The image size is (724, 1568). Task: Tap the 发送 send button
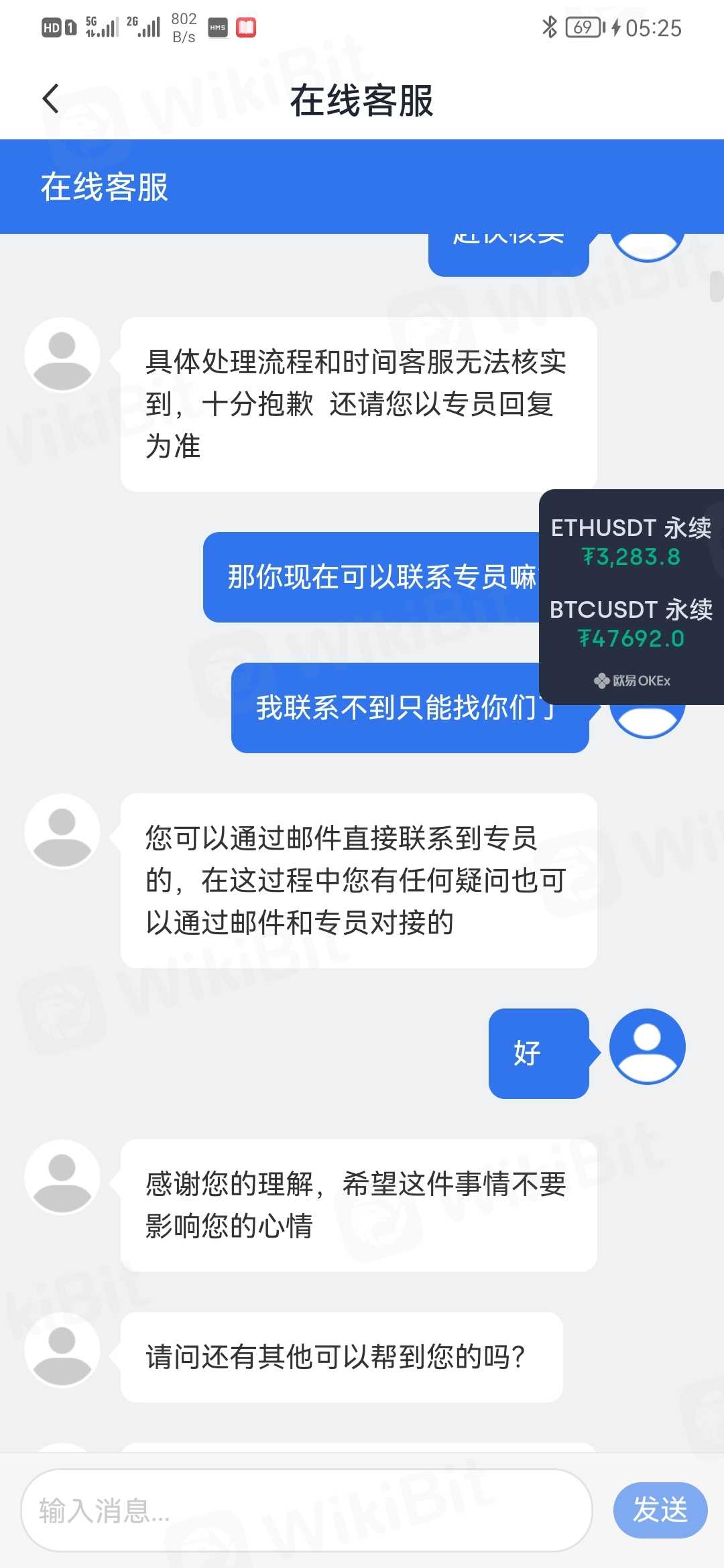[x=660, y=1510]
